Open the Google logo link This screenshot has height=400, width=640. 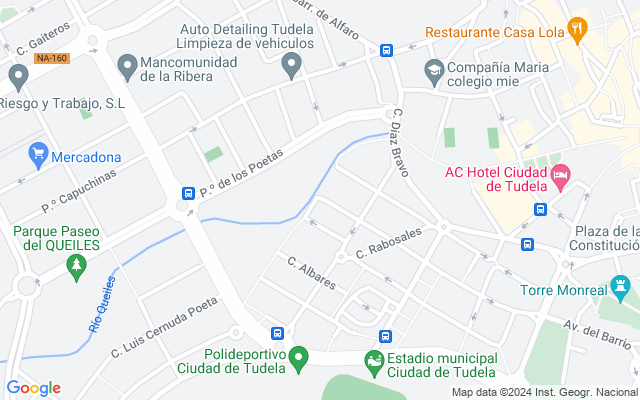(x=34, y=388)
